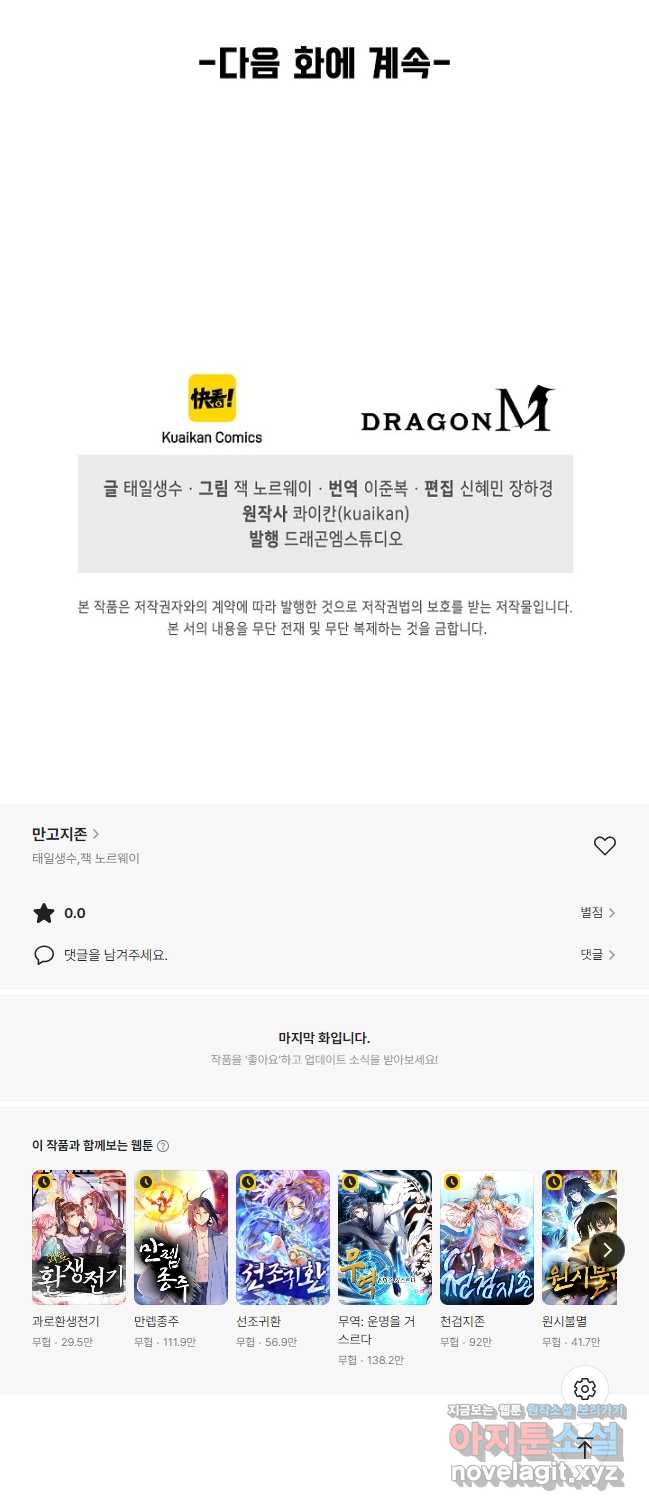
Task: Open the 만렙종주 webtoon
Action: (x=181, y=1238)
